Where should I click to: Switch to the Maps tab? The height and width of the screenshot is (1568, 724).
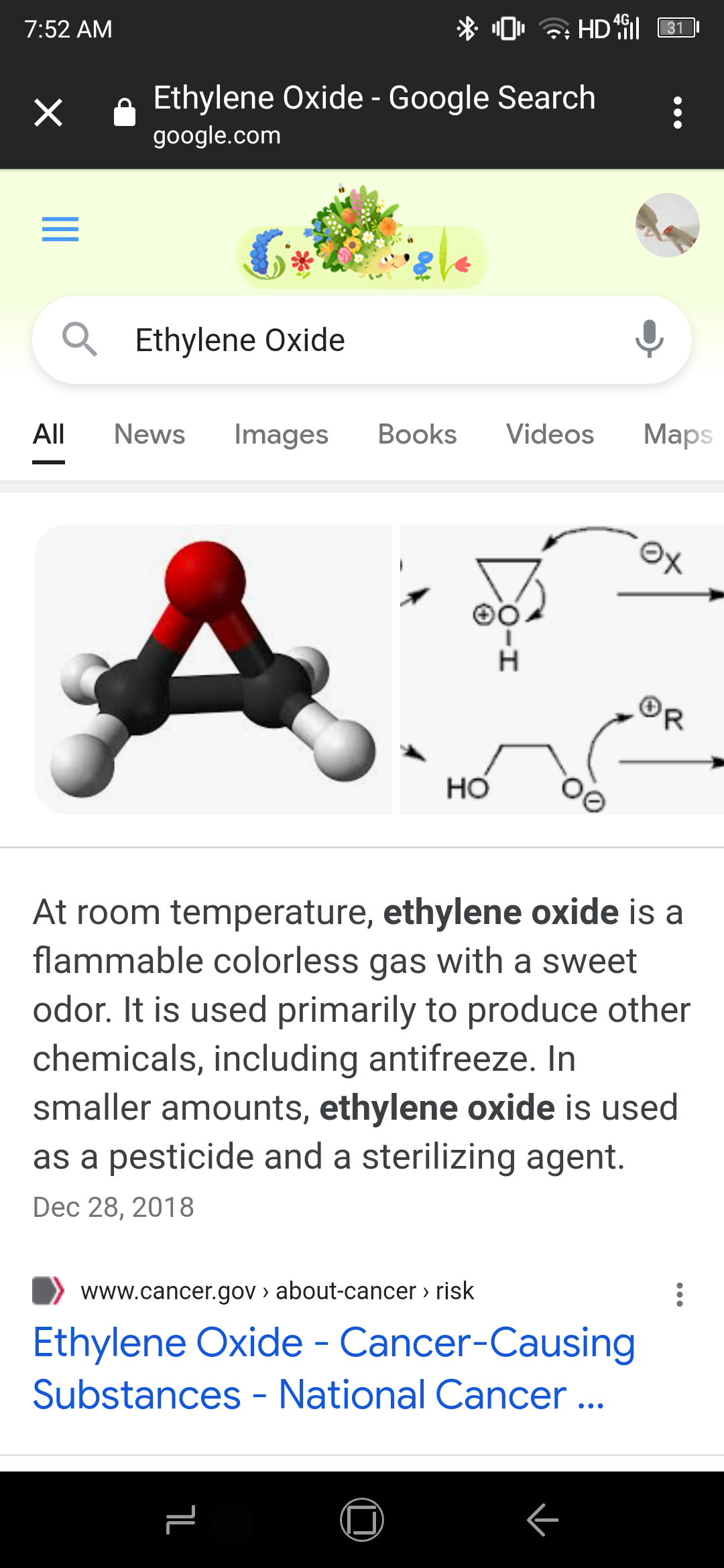(x=677, y=435)
